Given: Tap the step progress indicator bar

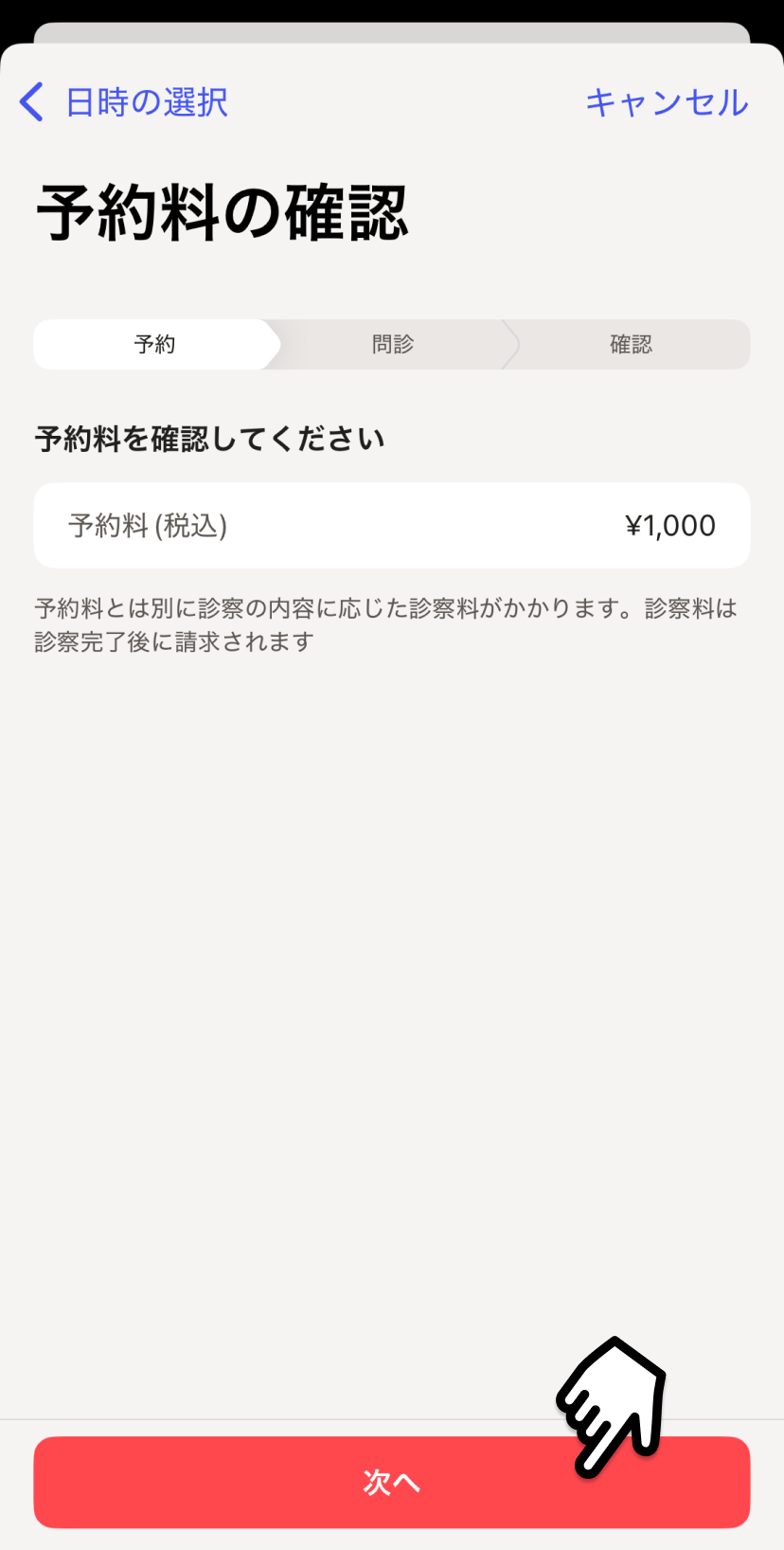Looking at the screenshot, I should tap(391, 344).
